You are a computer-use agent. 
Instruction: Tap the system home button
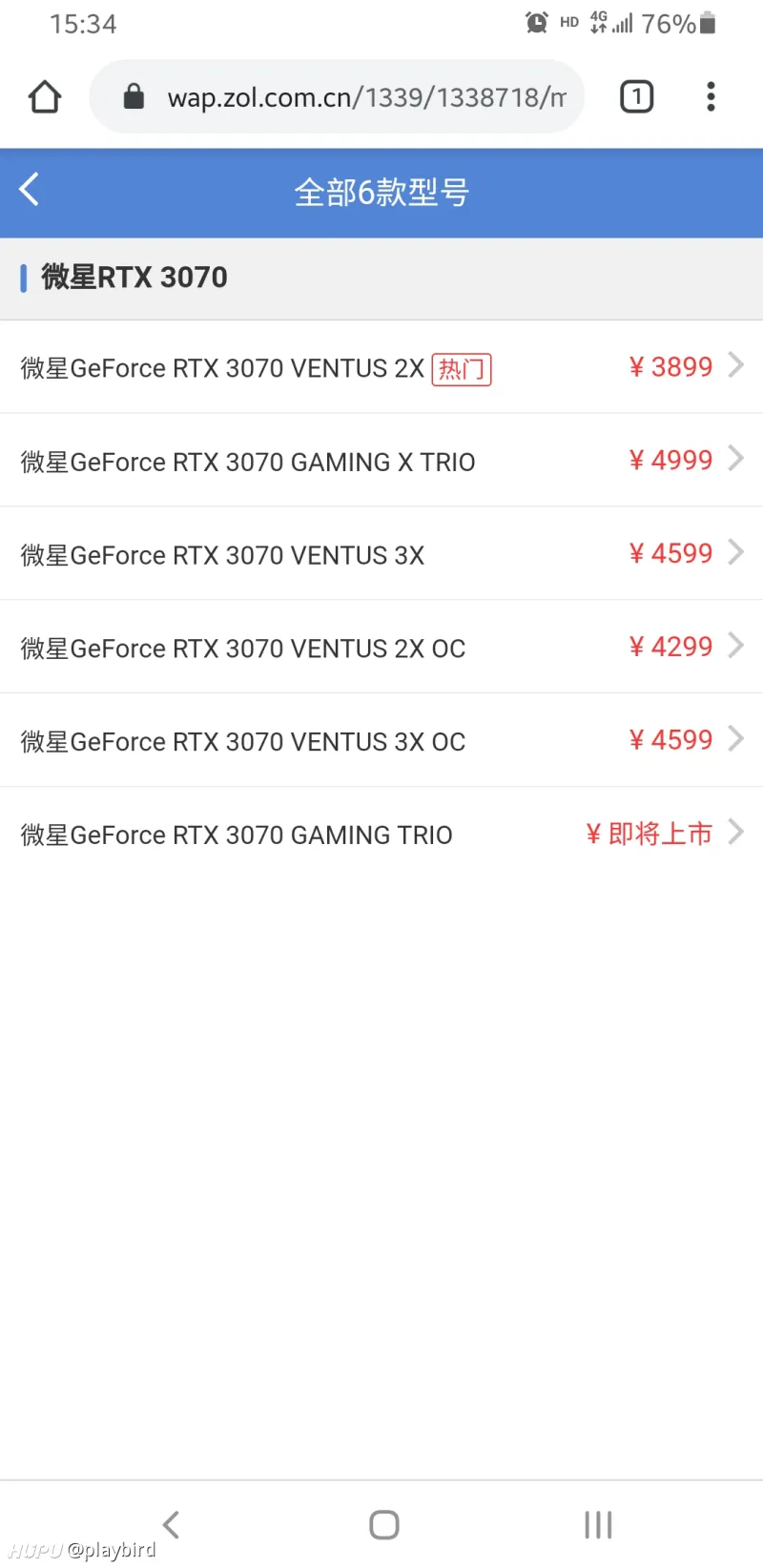coord(384,1524)
